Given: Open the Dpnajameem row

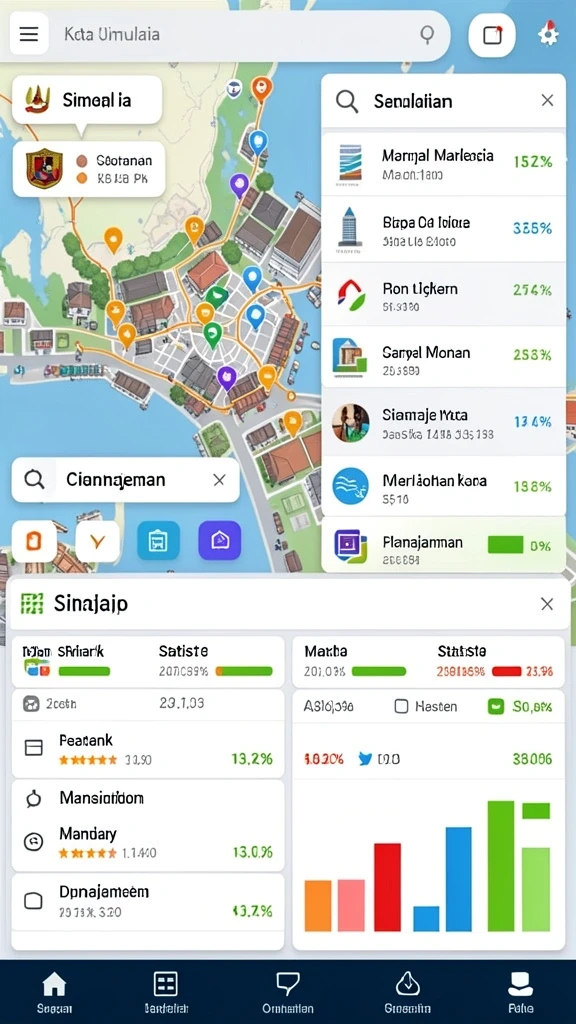Looking at the screenshot, I should click(x=148, y=901).
